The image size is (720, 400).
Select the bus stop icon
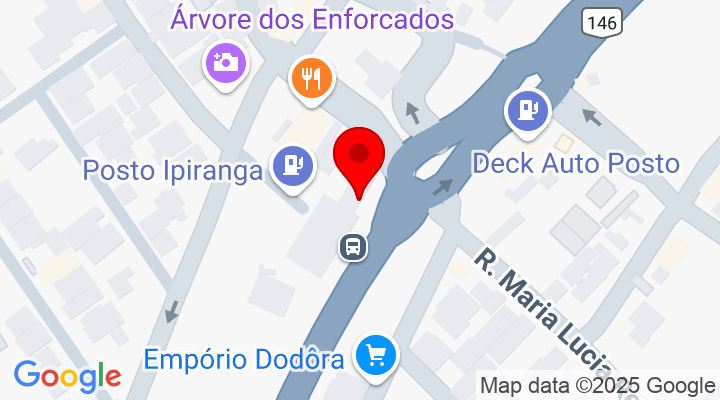[352, 245]
